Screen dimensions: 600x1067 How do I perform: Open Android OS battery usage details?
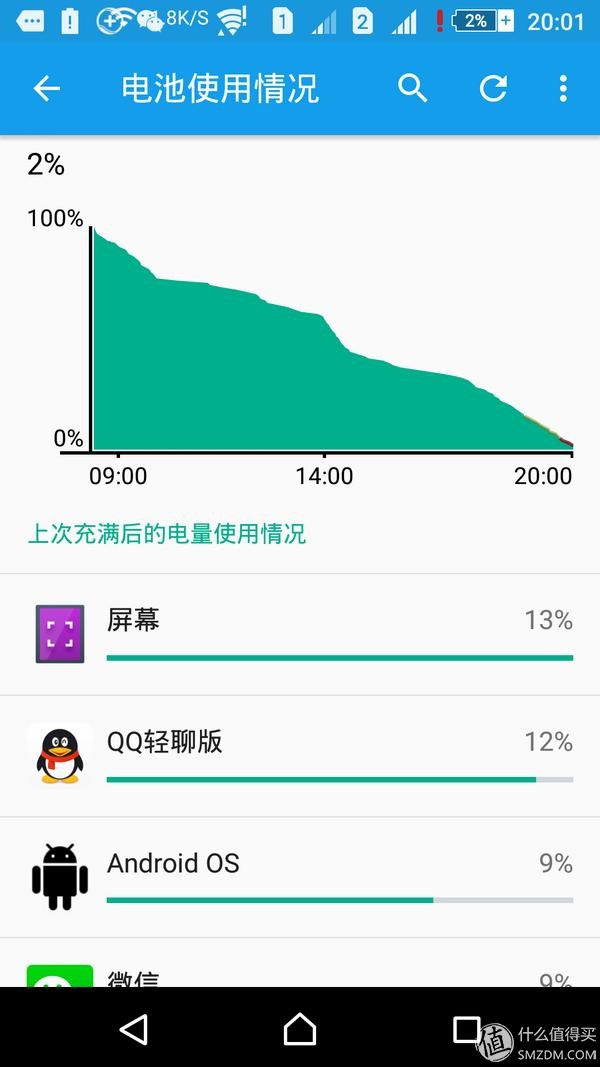click(x=300, y=878)
